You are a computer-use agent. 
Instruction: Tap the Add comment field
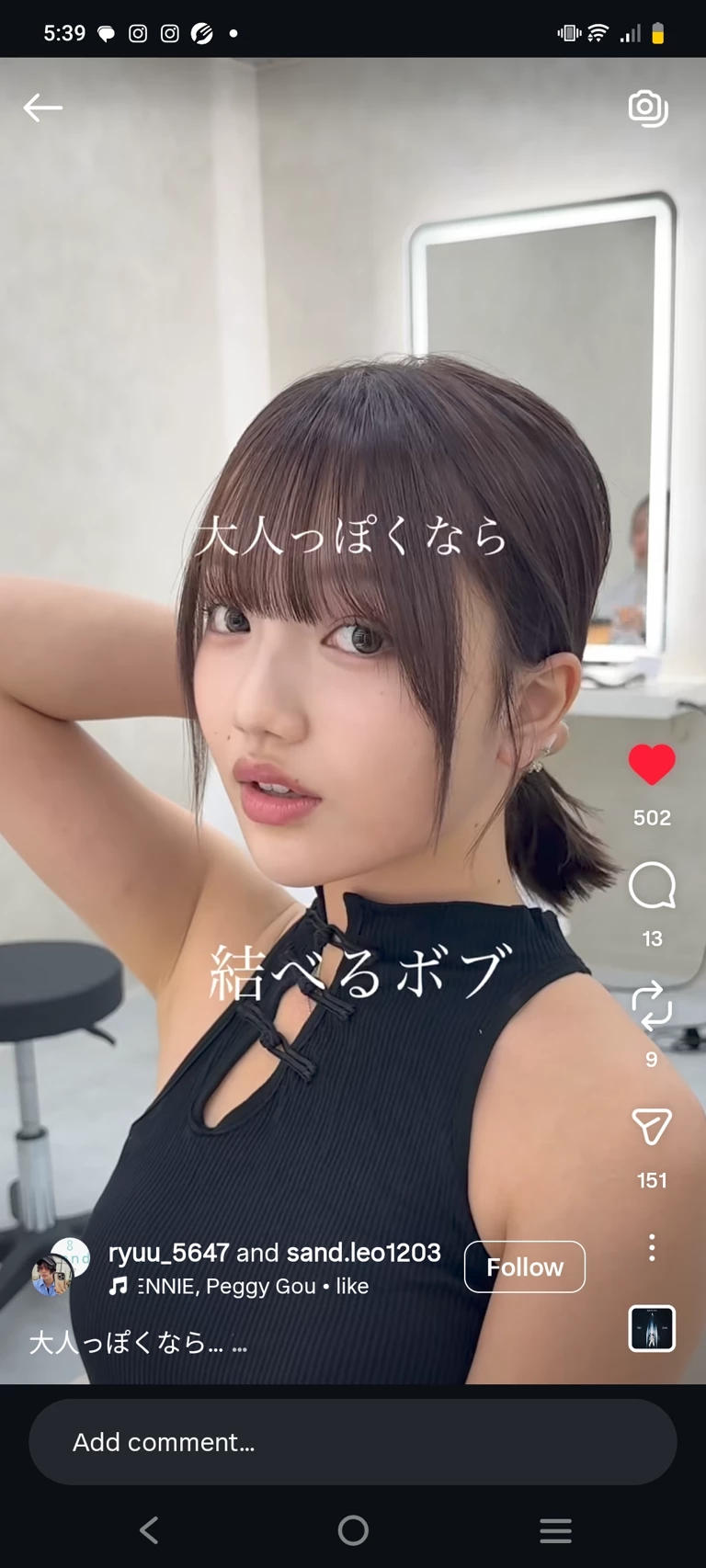click(353, 1442)
